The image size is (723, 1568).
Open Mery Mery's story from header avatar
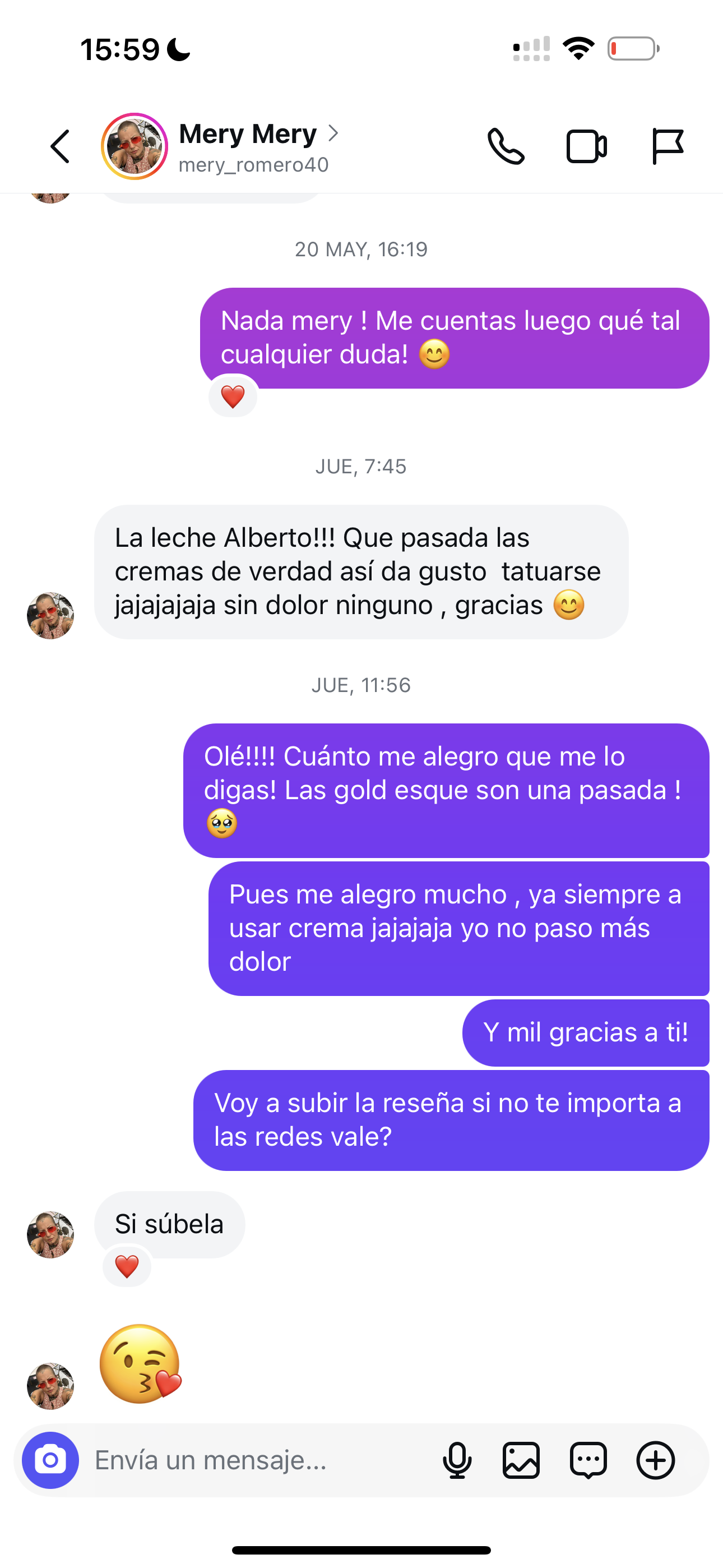(135, 147)
